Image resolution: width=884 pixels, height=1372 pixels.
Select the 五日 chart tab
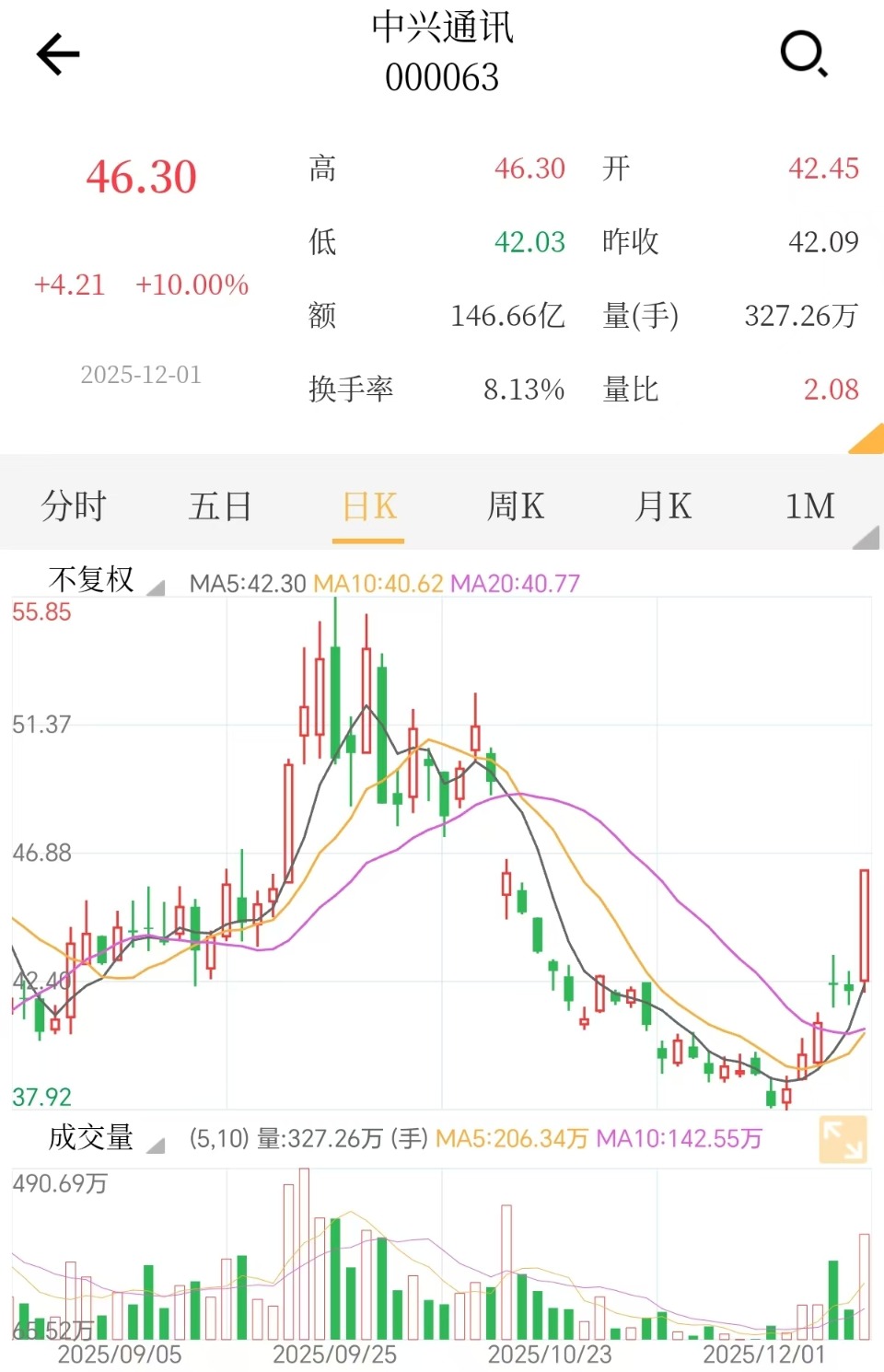click(220, 506)
